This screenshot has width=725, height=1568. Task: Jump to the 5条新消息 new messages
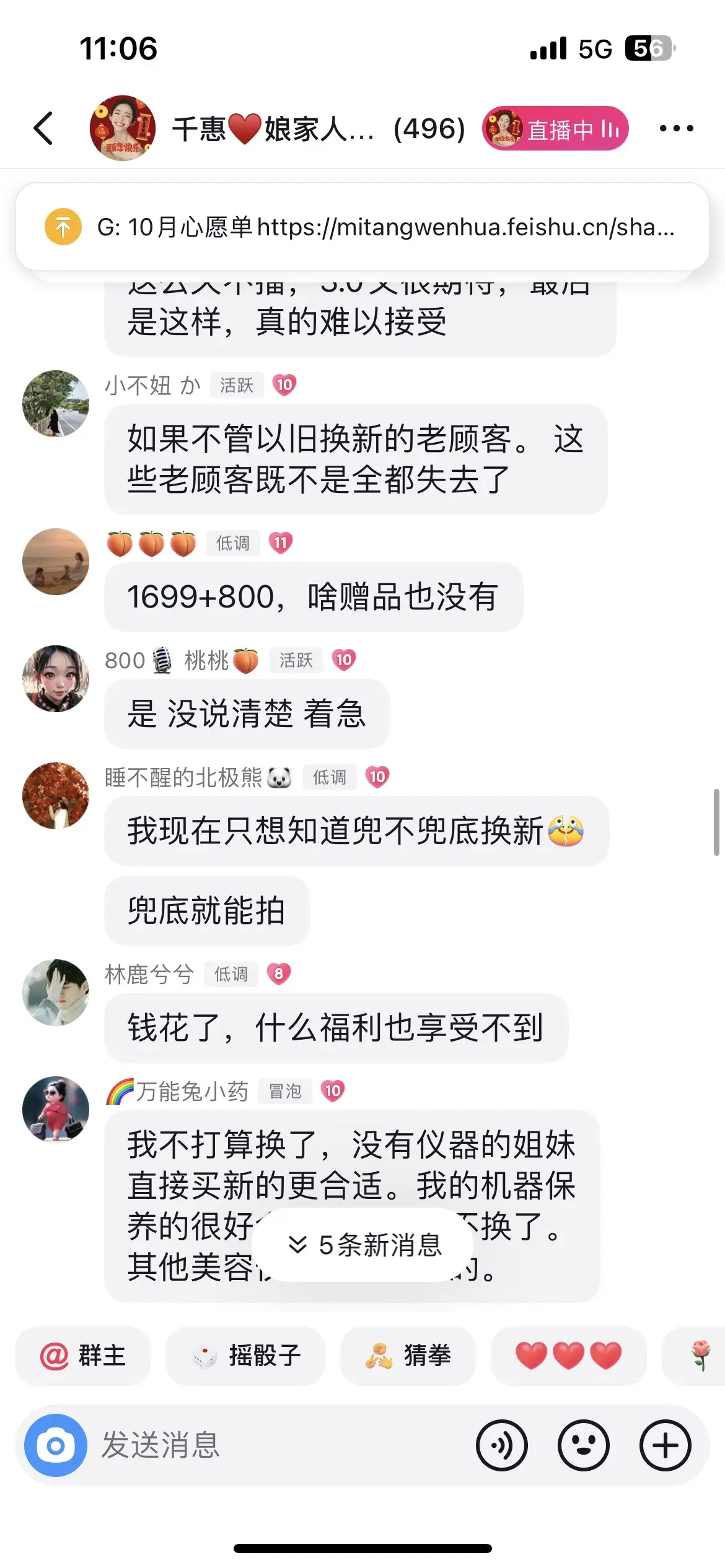[x=366, y=1245]
